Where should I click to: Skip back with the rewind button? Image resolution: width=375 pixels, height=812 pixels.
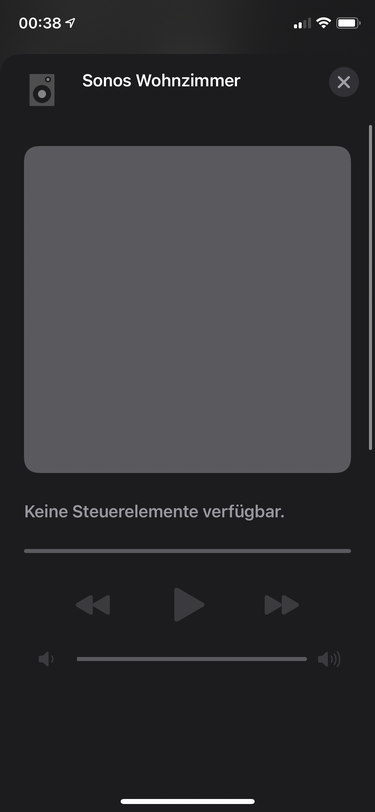pyautogui.click(x=93, y=605)
